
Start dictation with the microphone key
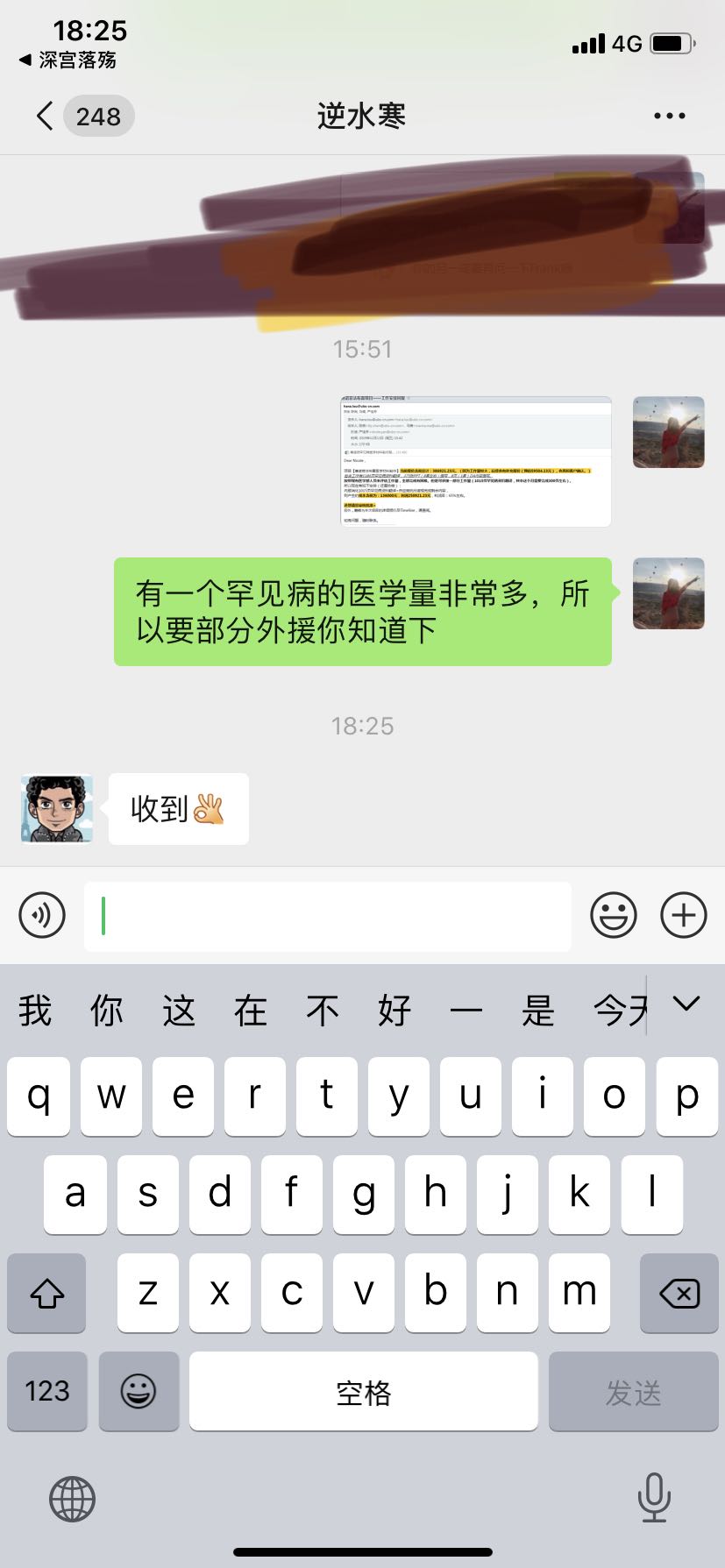pyautogui.click(x=653, y=1498)
